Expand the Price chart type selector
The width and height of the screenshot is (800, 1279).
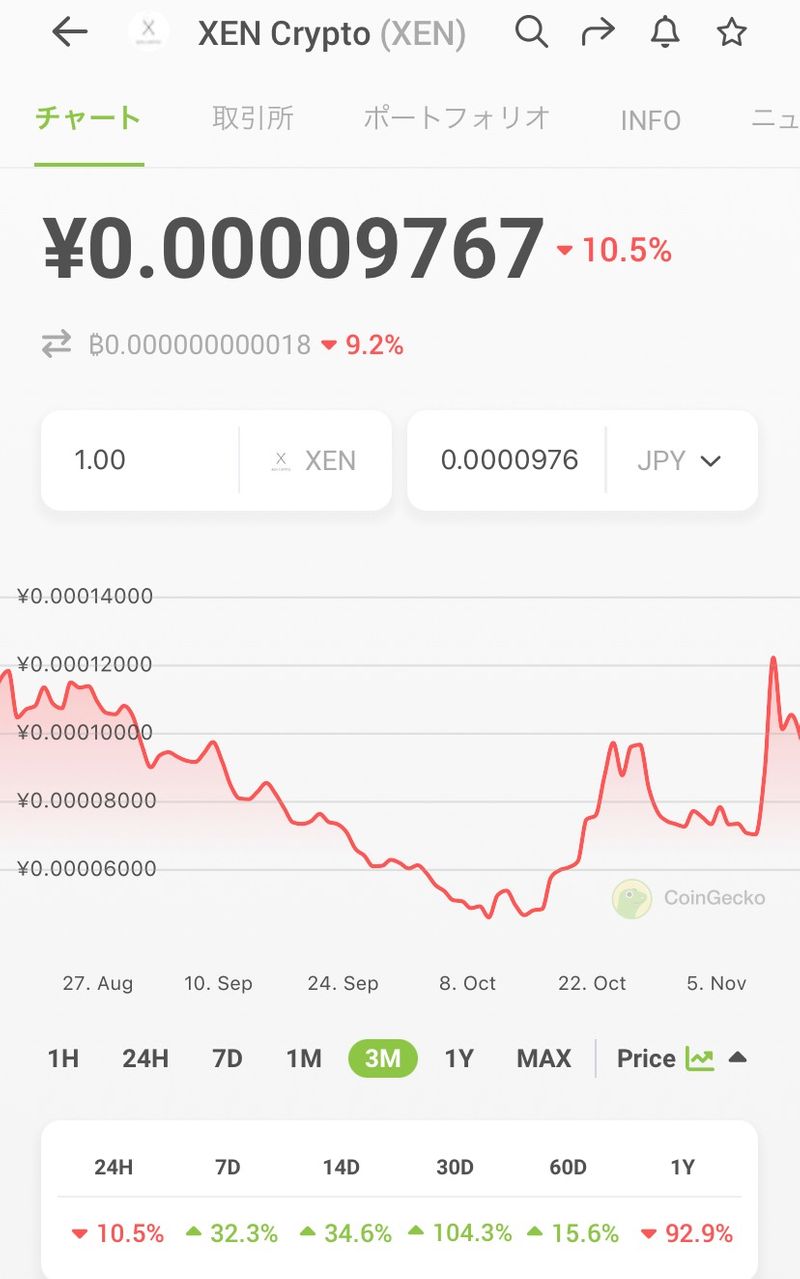point(682,1058)
